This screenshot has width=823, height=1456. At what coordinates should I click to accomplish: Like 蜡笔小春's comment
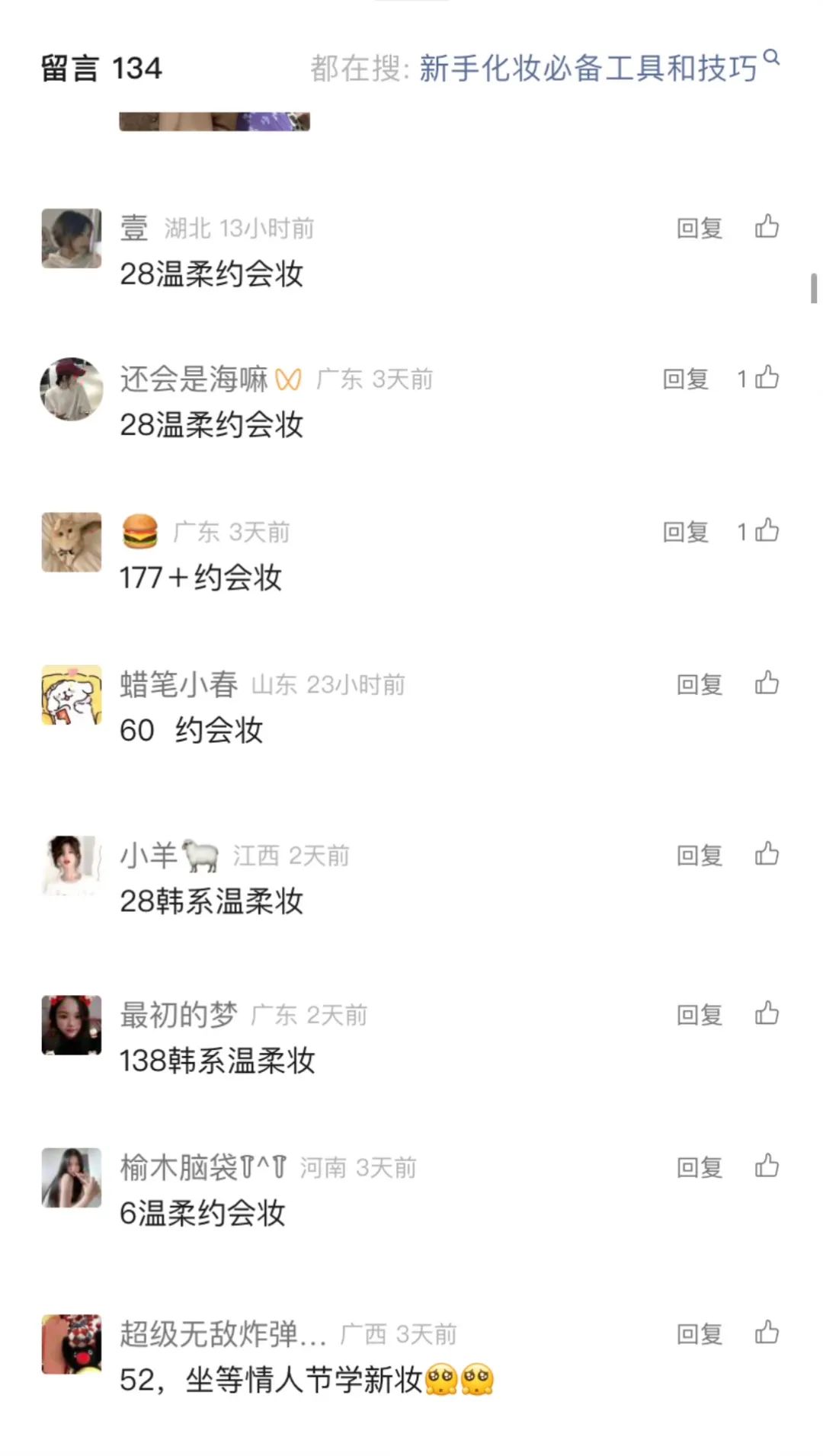(767, 683)
